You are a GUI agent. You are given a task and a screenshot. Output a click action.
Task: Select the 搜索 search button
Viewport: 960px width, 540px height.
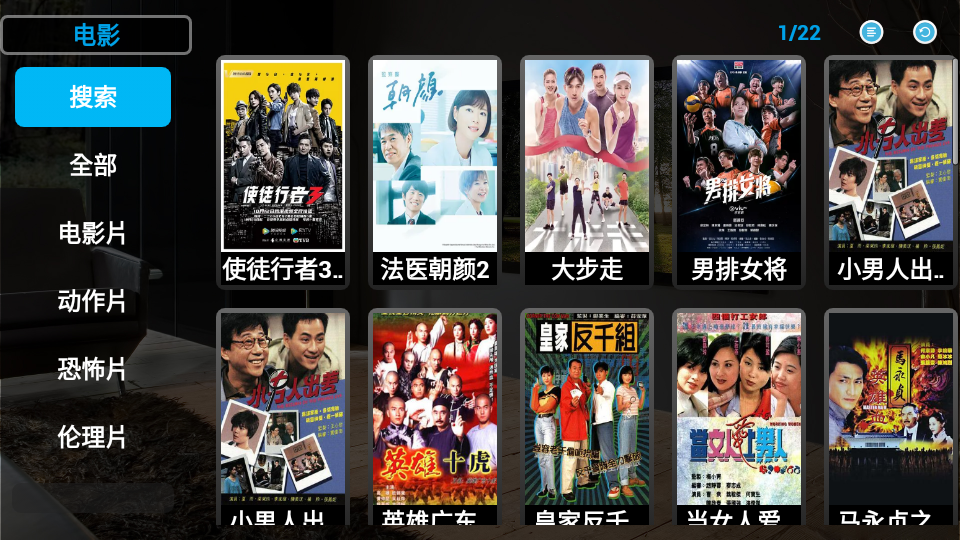93,97
